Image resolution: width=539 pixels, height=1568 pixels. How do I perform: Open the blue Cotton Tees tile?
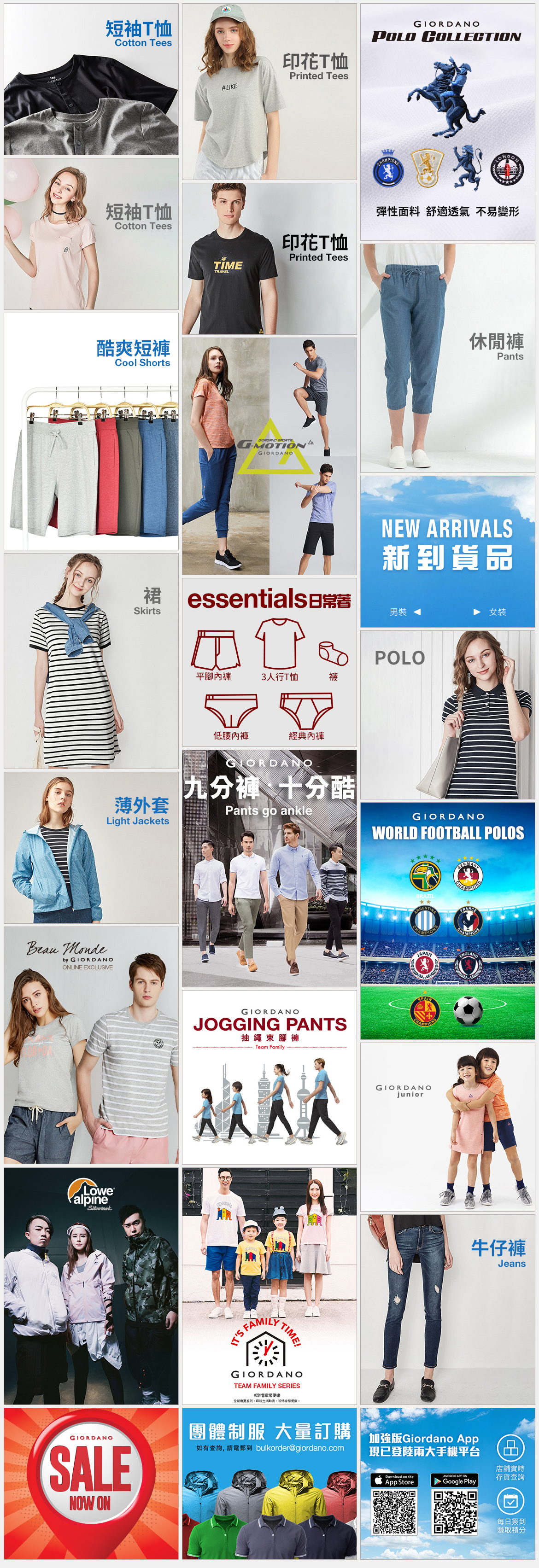(x=91, y=79)
